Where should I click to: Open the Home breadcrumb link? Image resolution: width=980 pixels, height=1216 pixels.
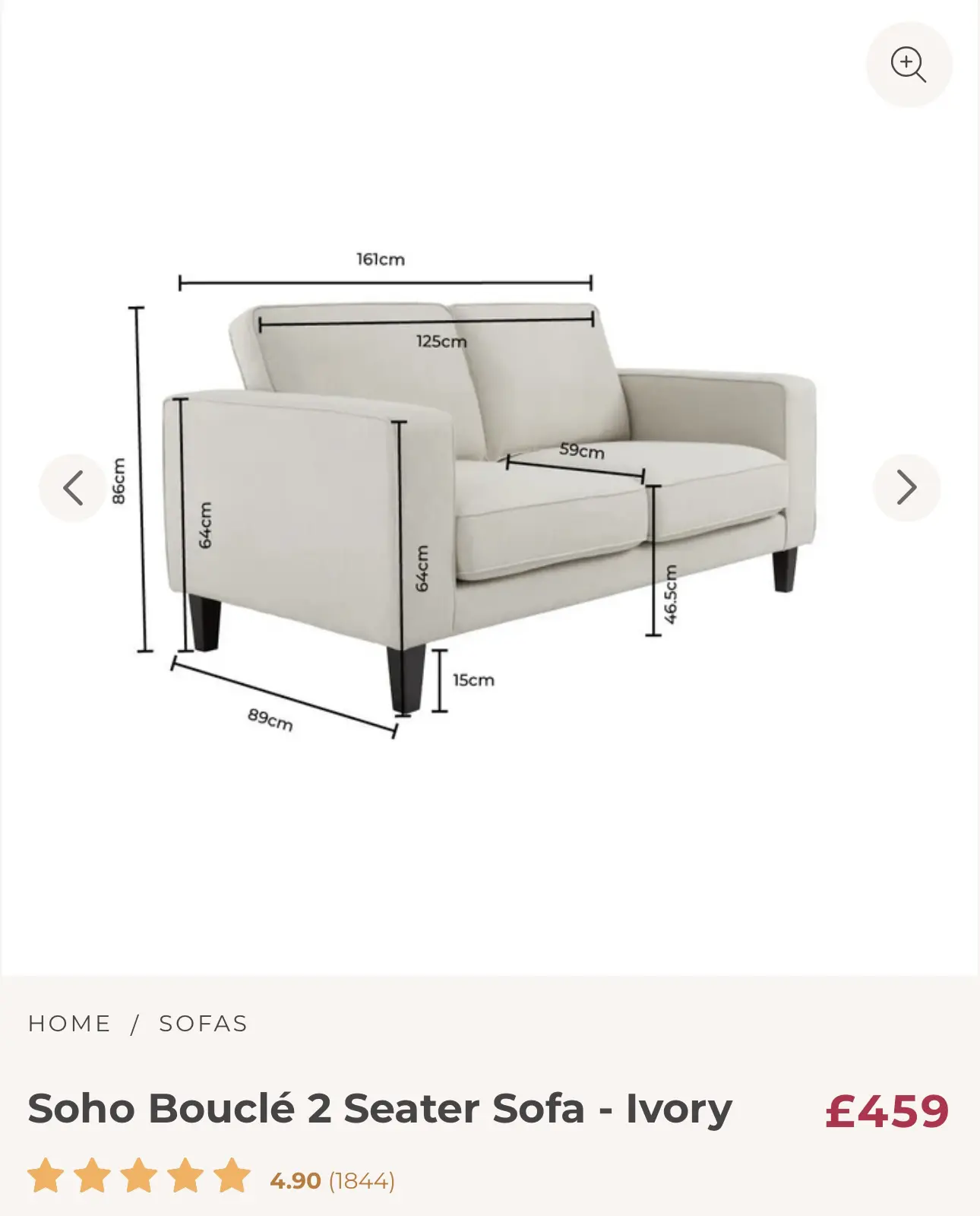70,1024
